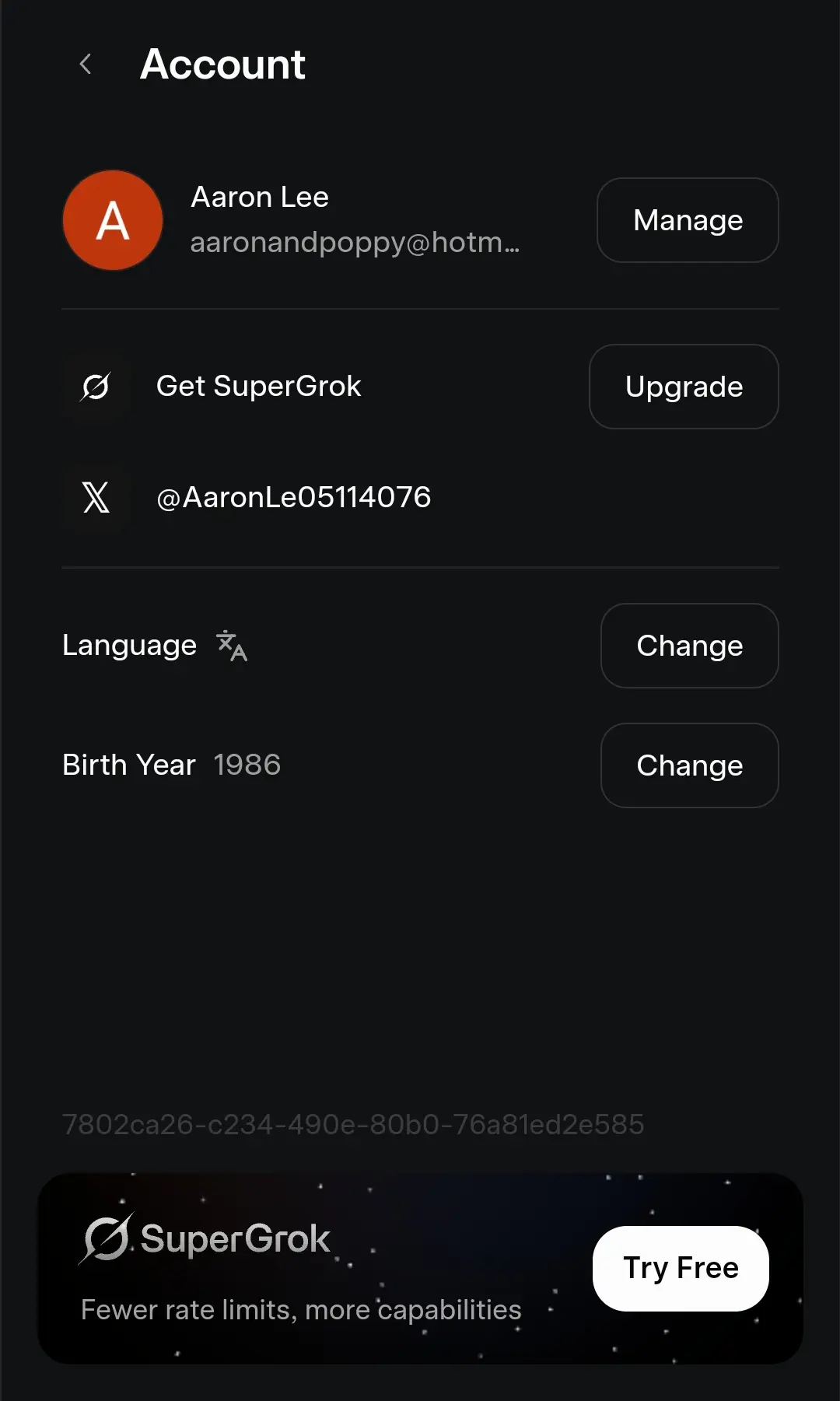
Task: Change the Language setting
Action: click(x=689, y=646)
